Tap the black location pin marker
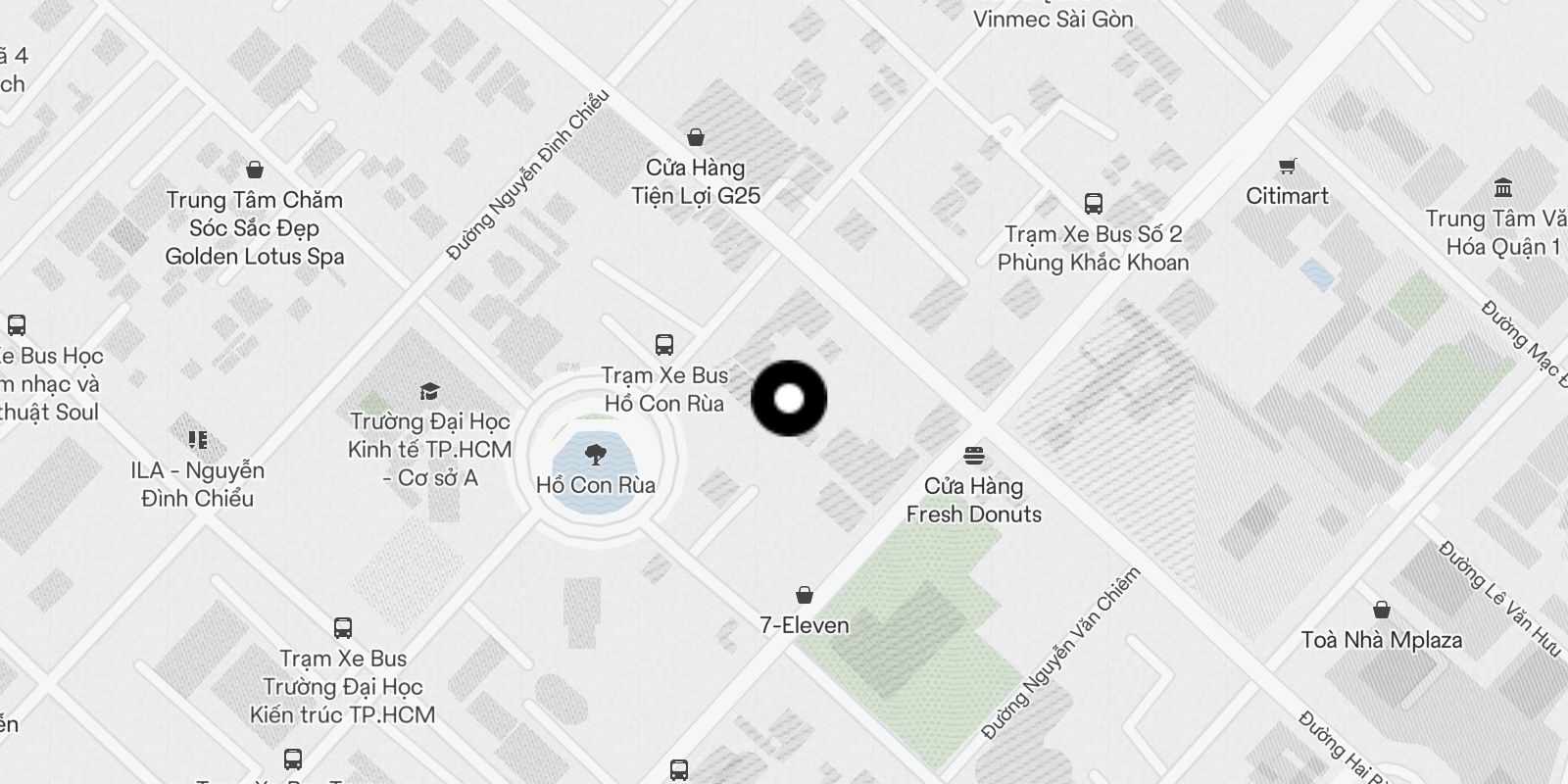Screen dimensions: 1568x784 coord(789,399)
